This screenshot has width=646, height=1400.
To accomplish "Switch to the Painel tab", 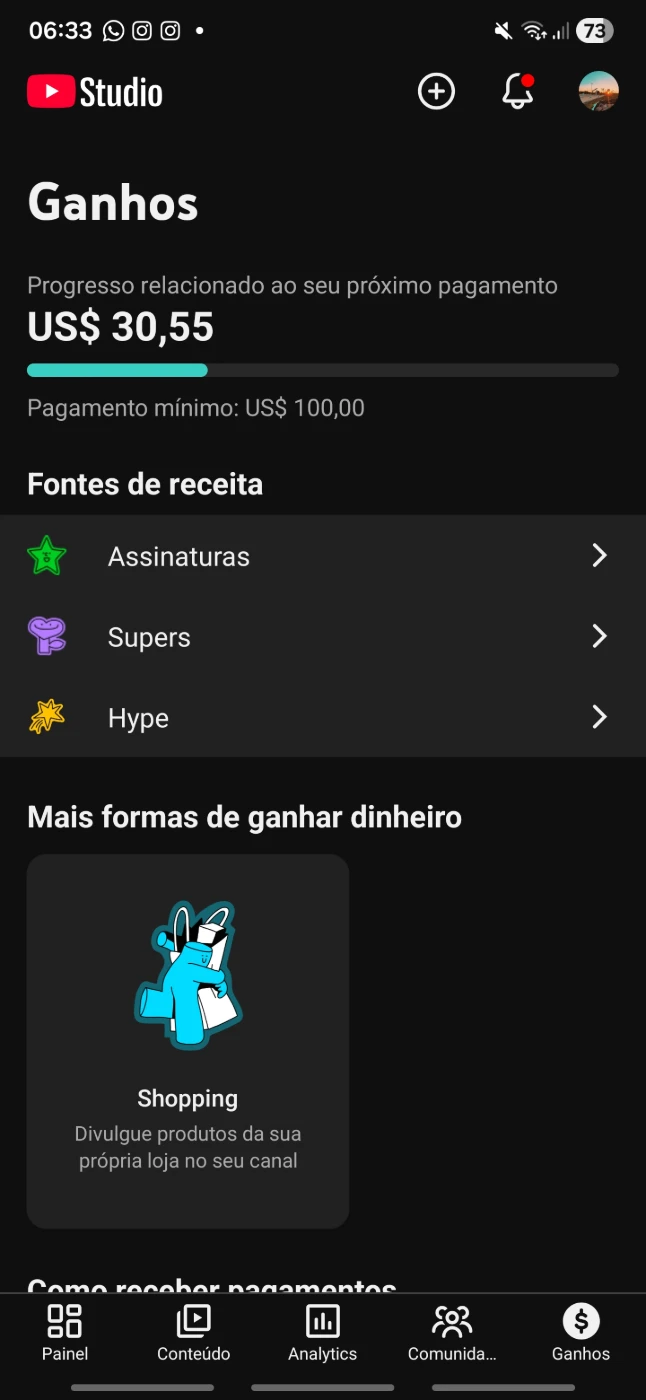I will [65, 1333].
